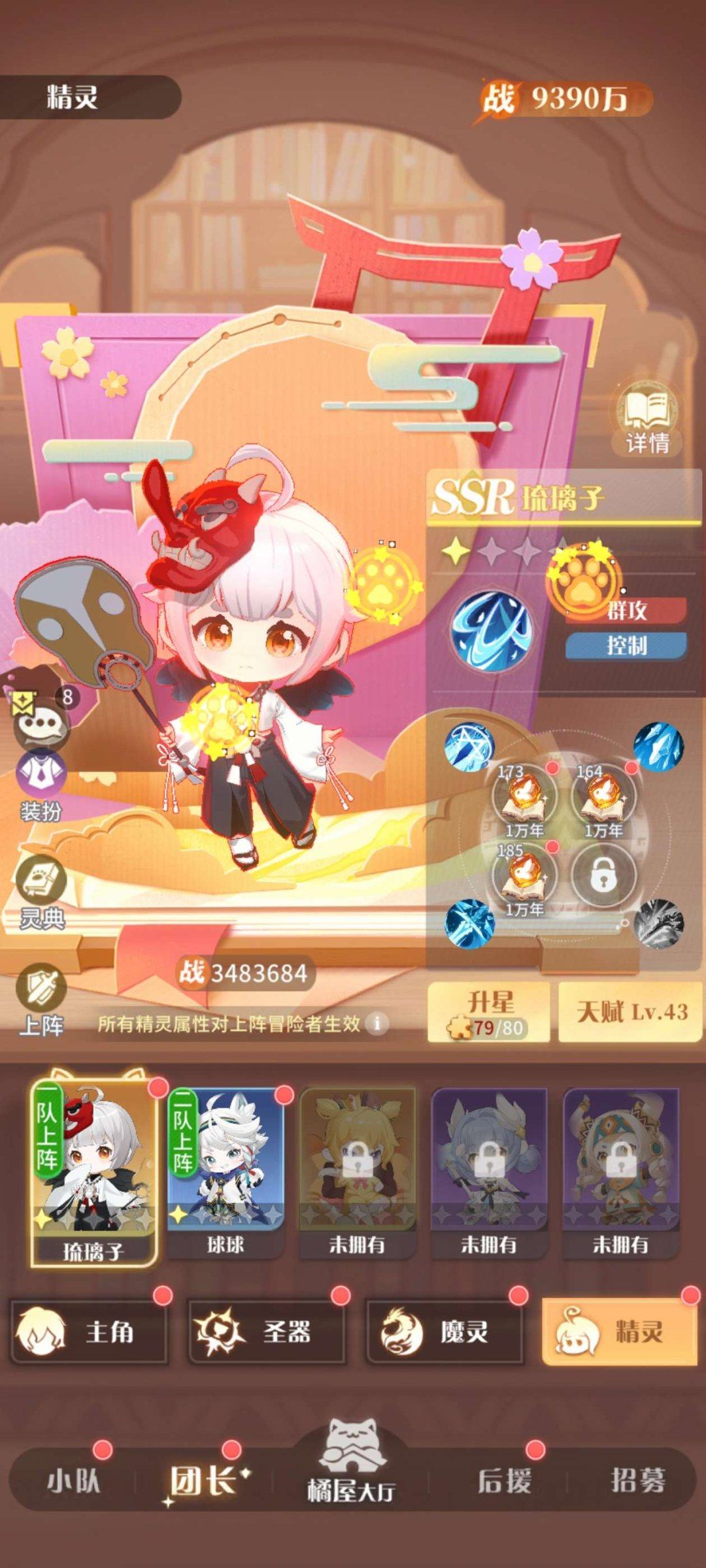Switch to the 魔灵 tab
Viewport: 706px width, 1568px height.
pyautogui.click(x=445, y=1331)
